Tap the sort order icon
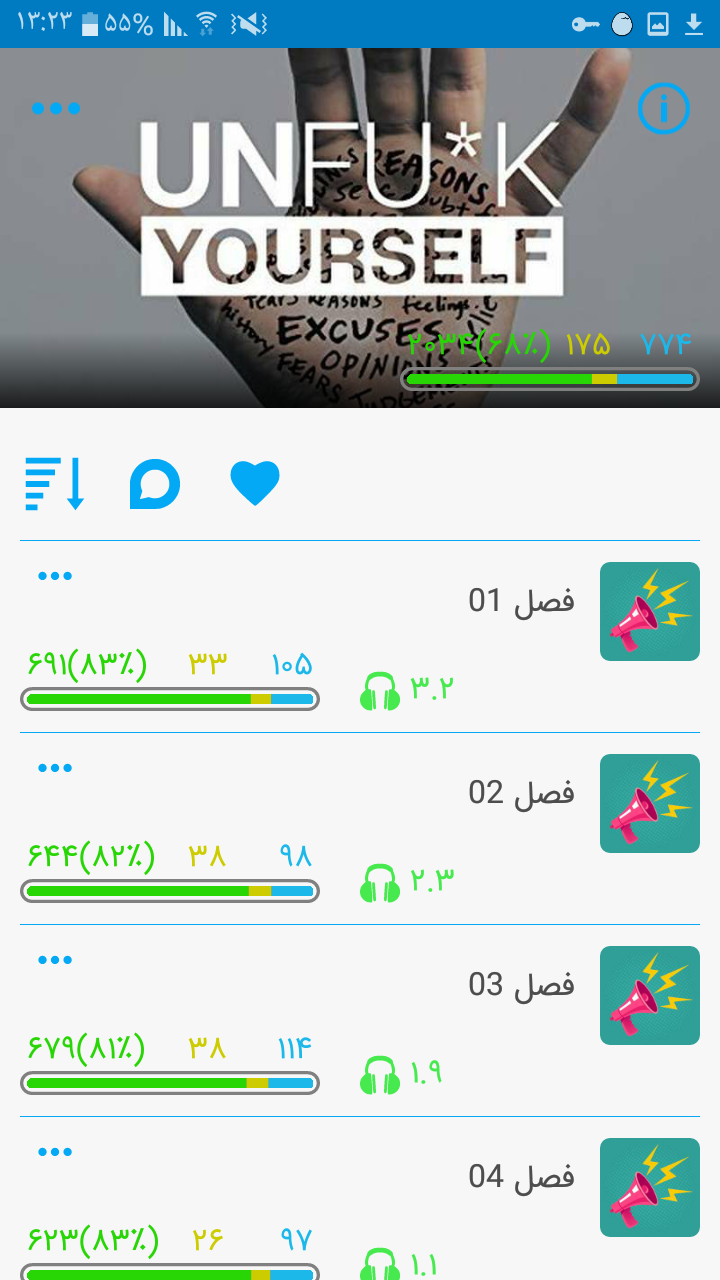This screenshot has width=720, height=1280. click(55, 484)
